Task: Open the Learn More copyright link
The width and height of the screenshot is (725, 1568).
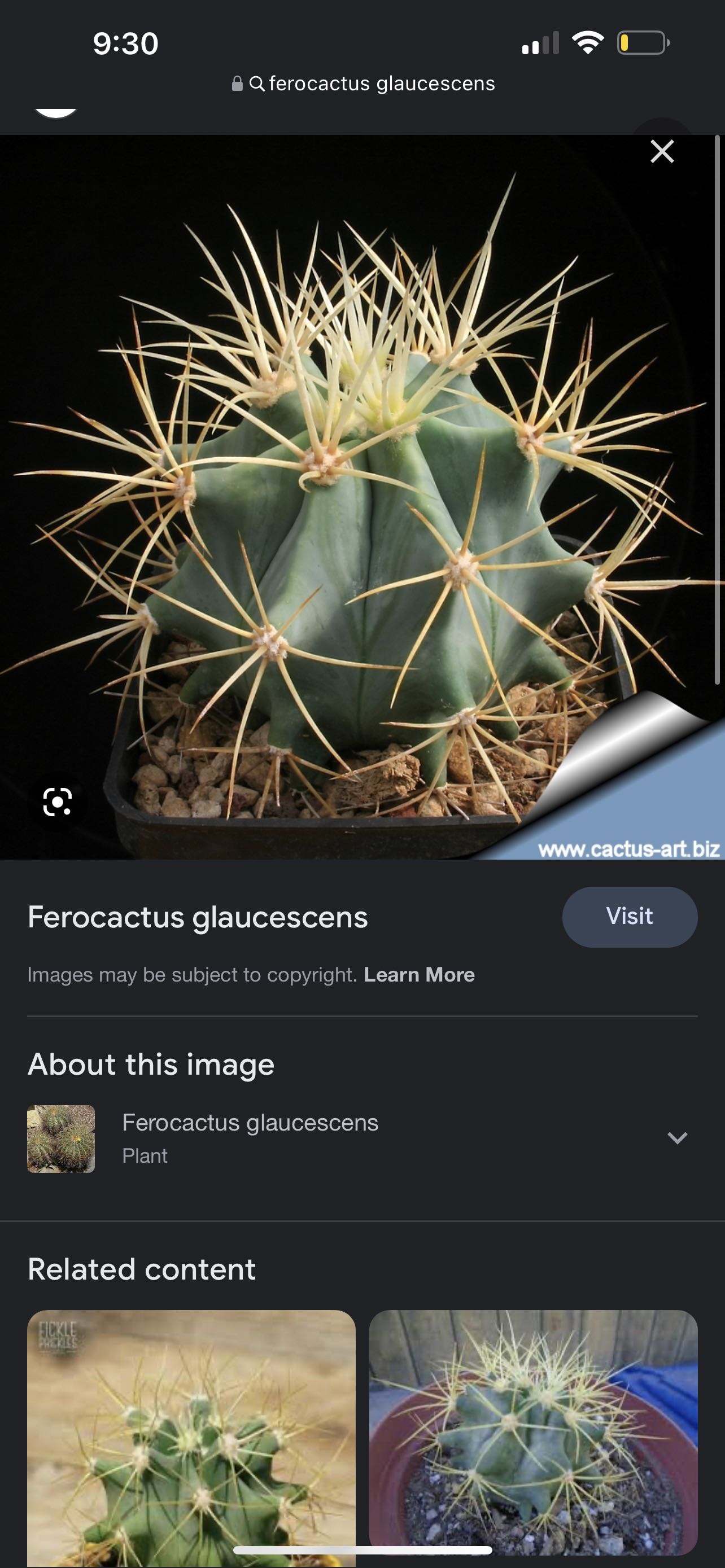Action: coord(419,975)
